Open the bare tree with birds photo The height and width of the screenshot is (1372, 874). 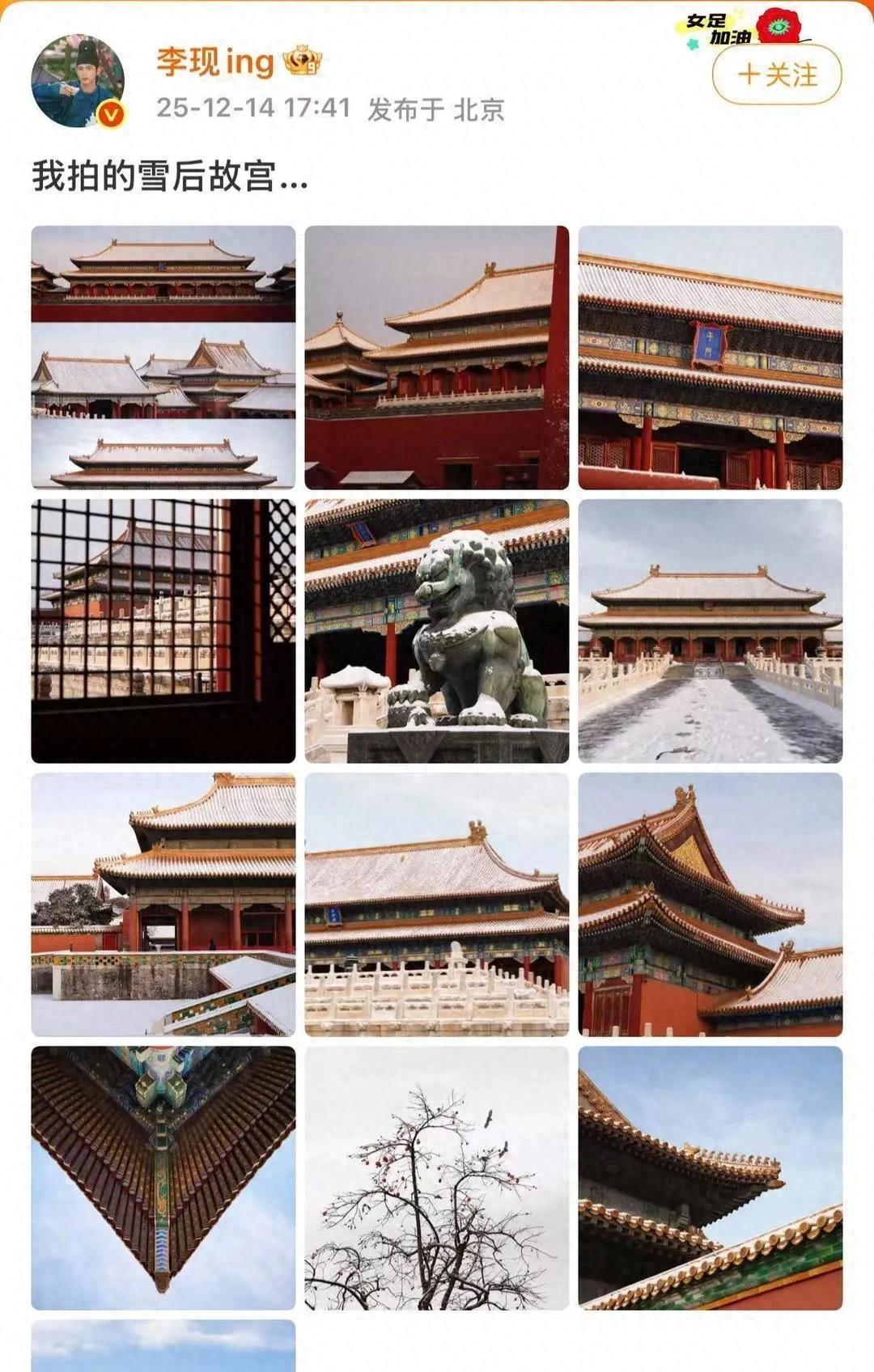[x=437, y=1177]
